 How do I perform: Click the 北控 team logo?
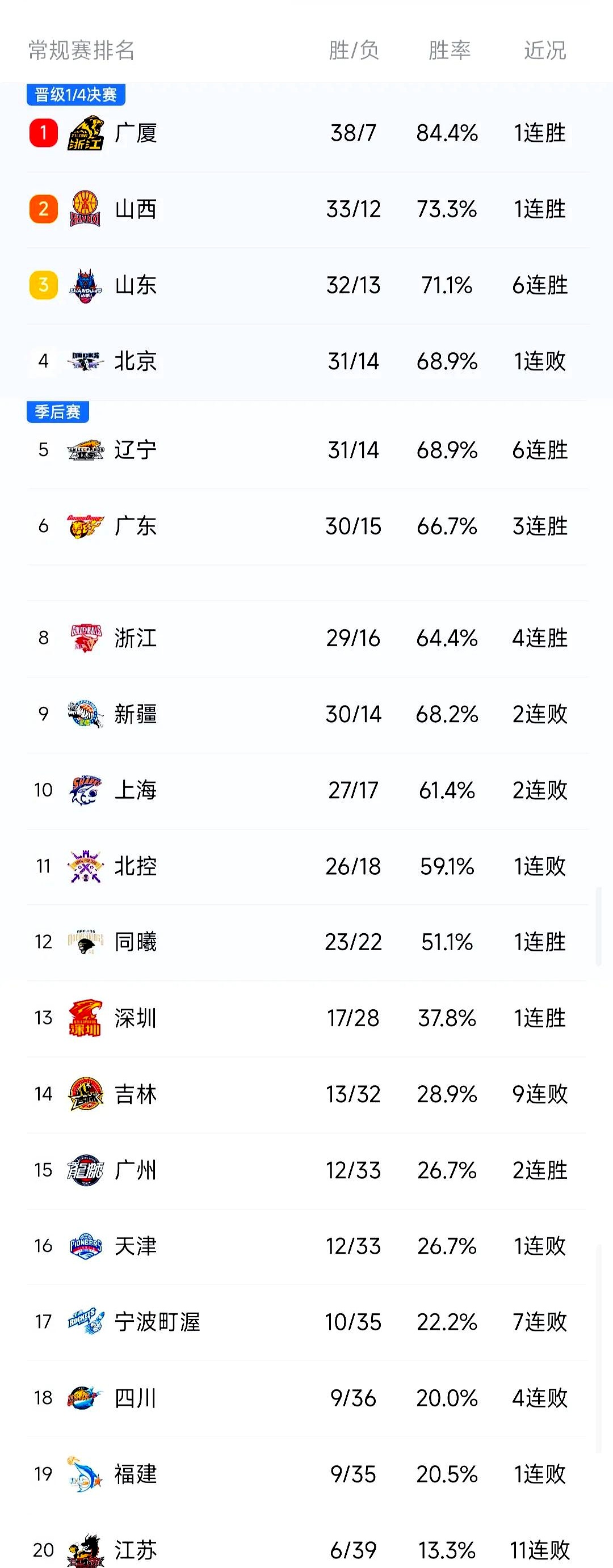pos(85,866)
